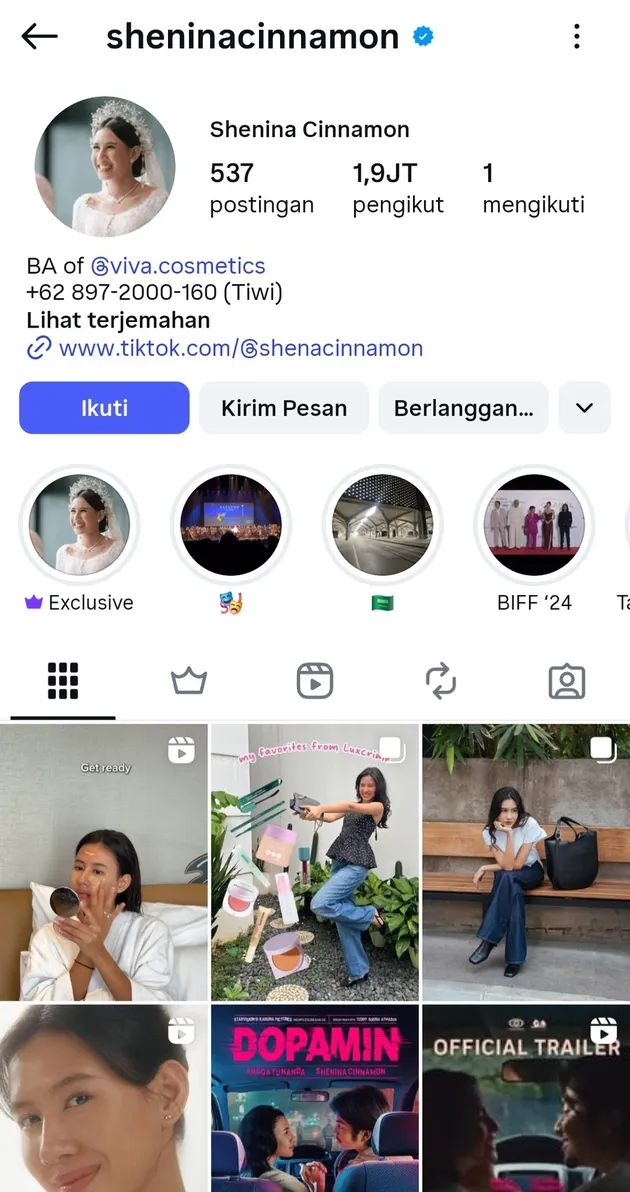
Task: Switch to the reposts tab
Action: pyautogui.click(x=441, y=681)
